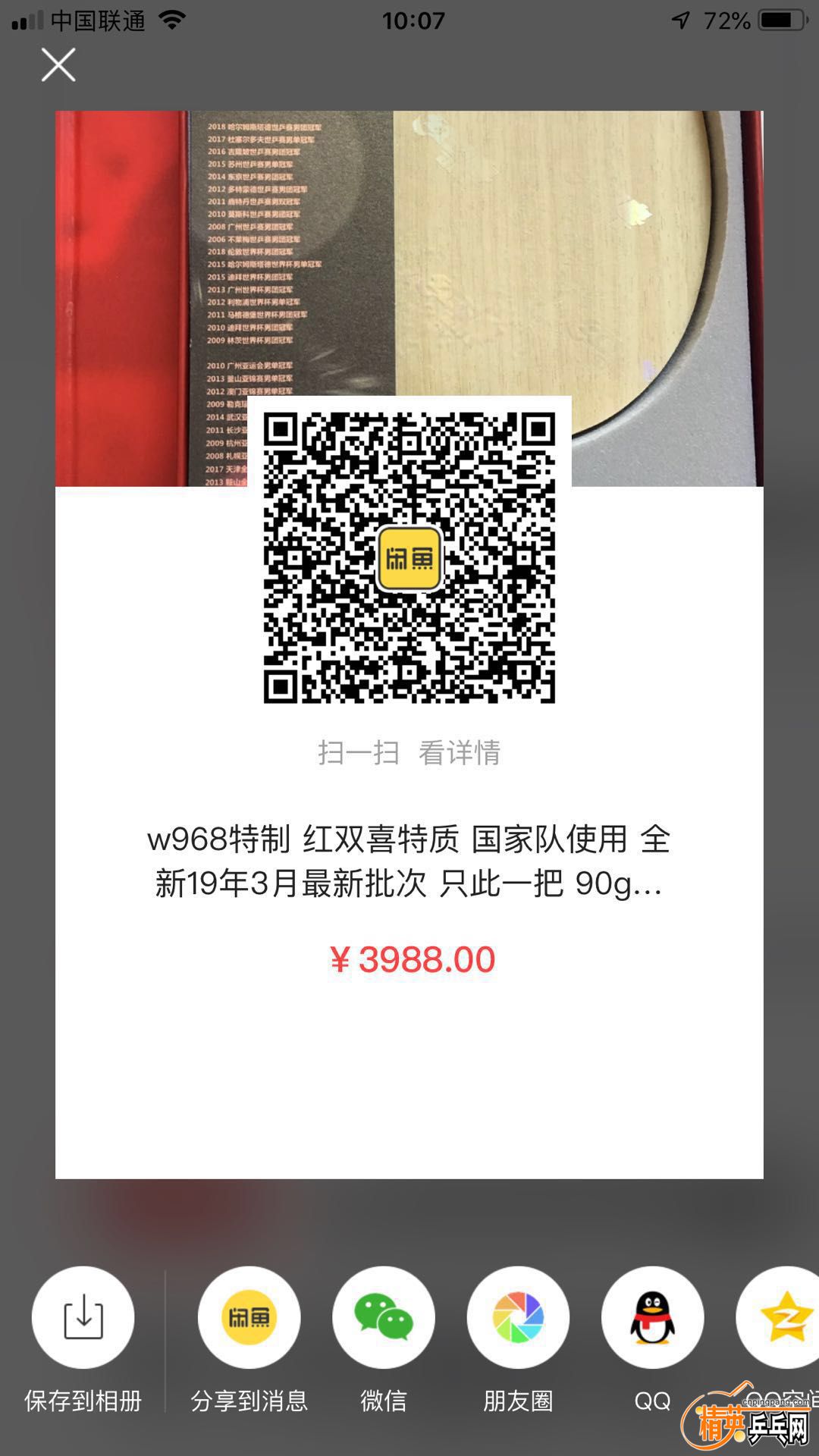
Task: Post the listing to WeChat Moments
Action: 518,1317
